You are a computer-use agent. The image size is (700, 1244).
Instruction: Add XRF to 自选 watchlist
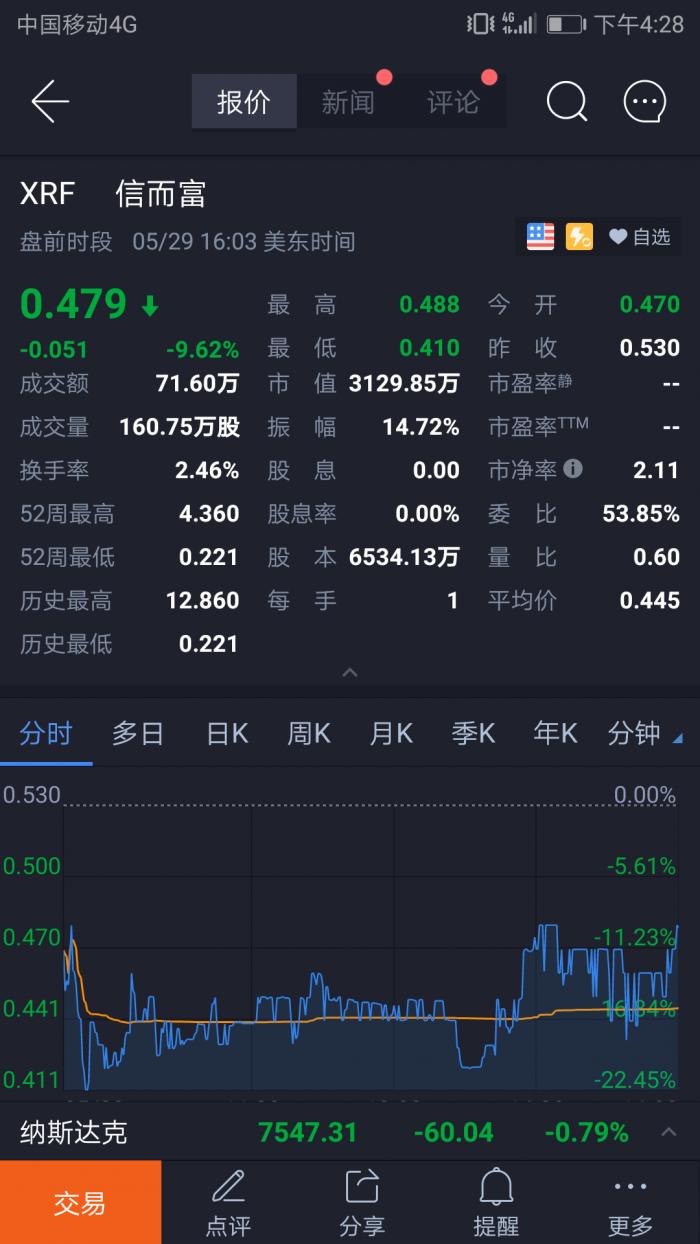[640, 237]
